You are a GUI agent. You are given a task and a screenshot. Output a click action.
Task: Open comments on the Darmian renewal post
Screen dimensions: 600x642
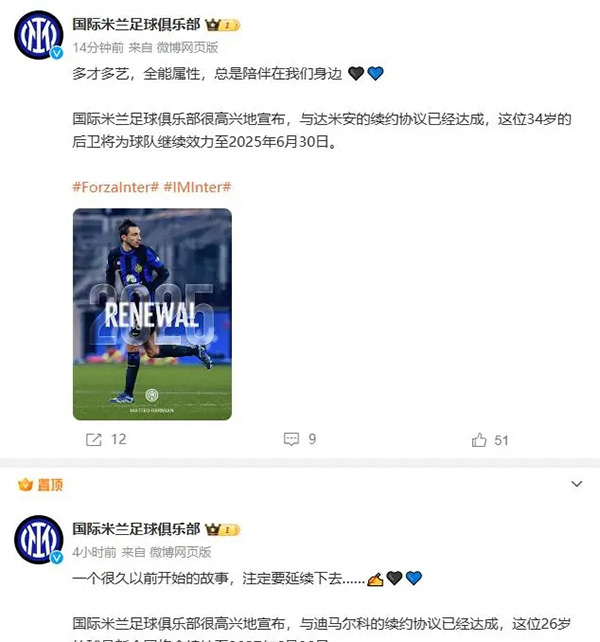click(x=300, y=439)
